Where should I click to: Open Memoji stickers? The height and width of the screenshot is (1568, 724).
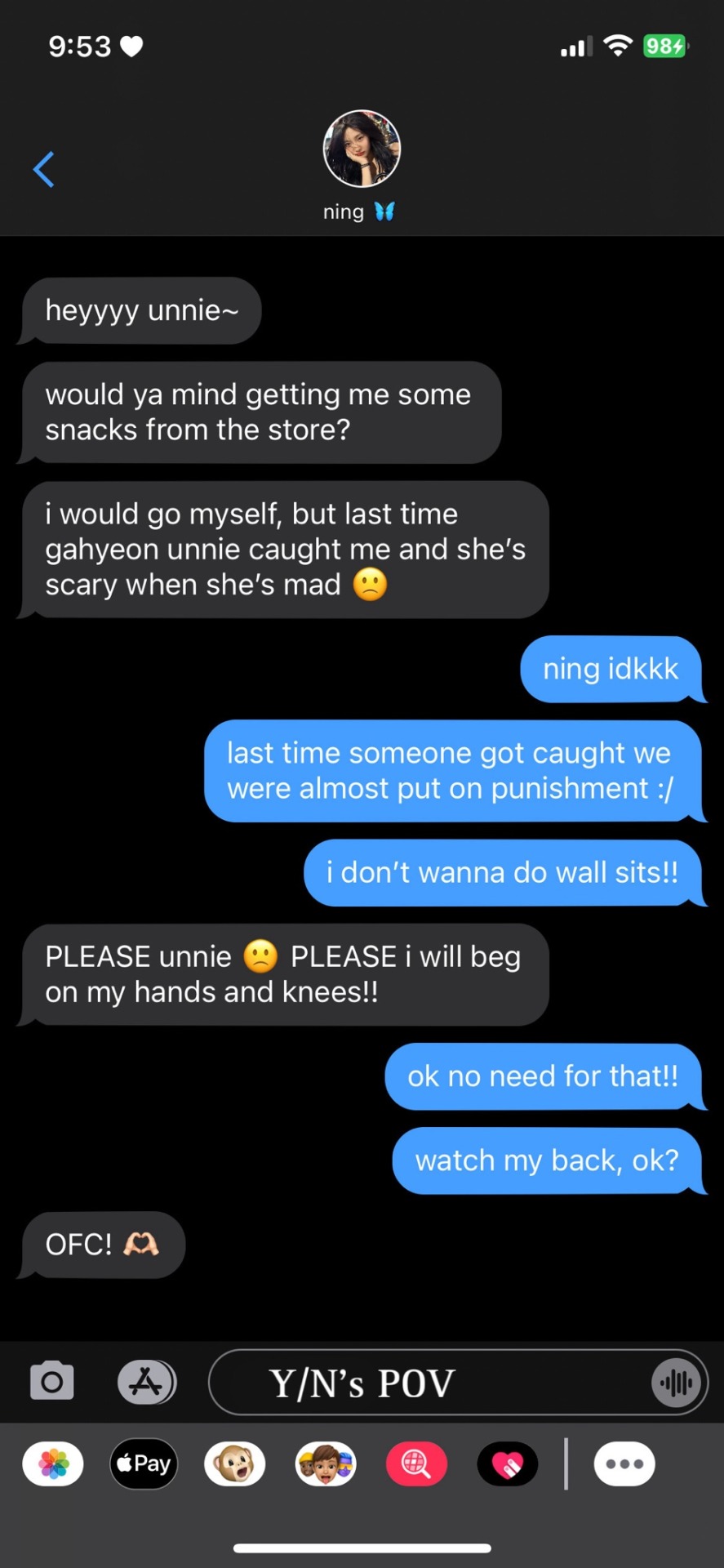(326, 1464)
